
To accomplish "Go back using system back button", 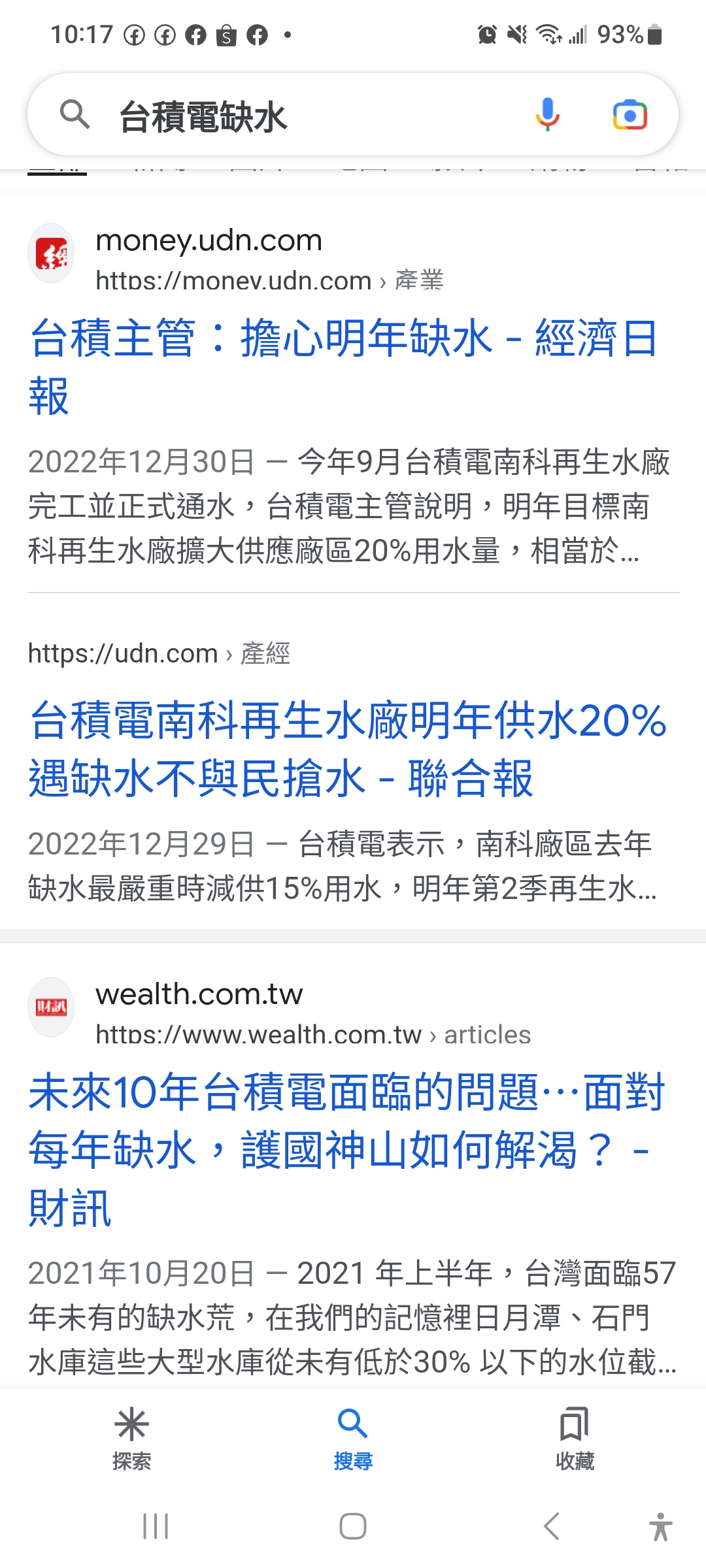I will point(551,1526).
